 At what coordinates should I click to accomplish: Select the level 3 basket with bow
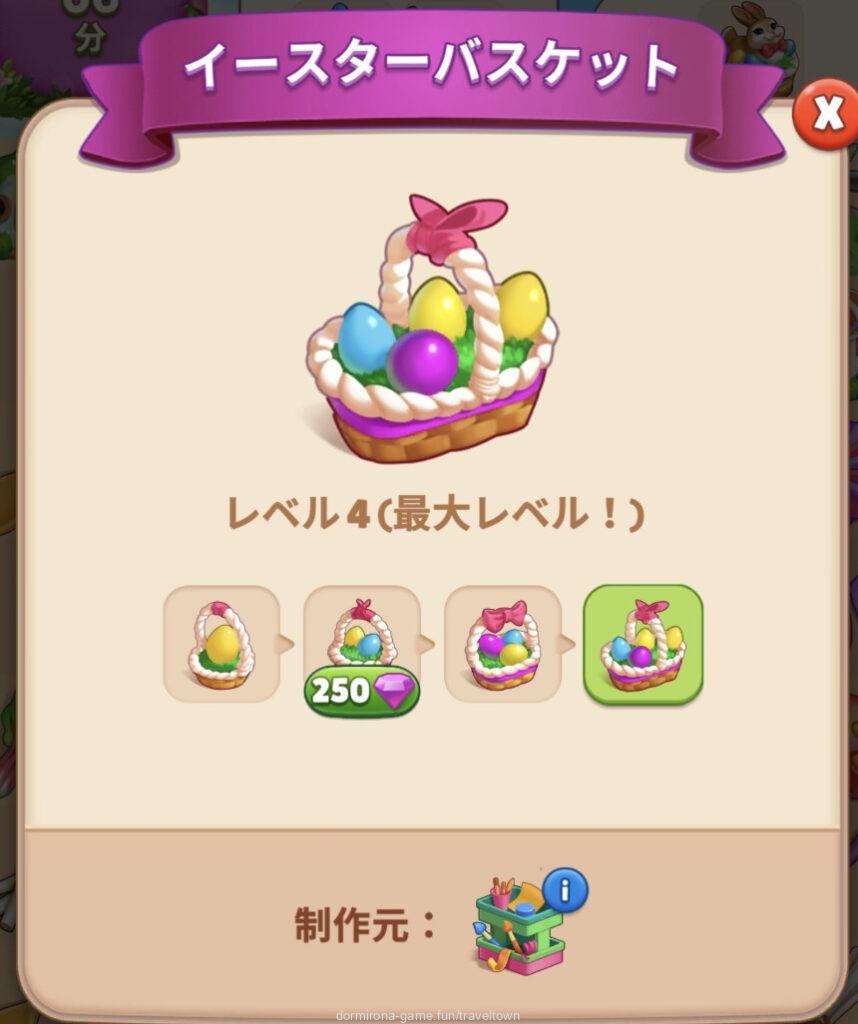point(503,643)
